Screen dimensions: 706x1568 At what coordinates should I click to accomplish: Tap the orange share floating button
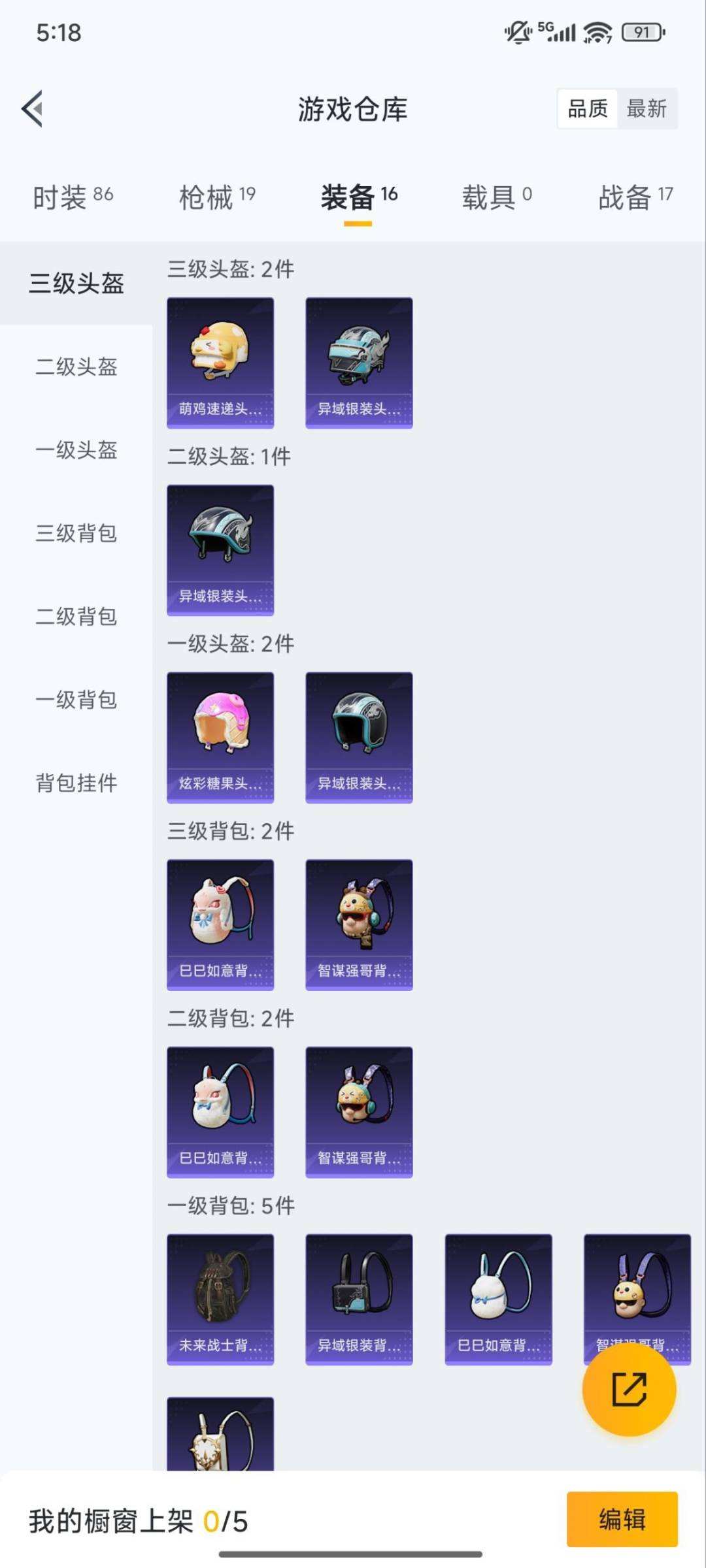(x=629, y=1389)
